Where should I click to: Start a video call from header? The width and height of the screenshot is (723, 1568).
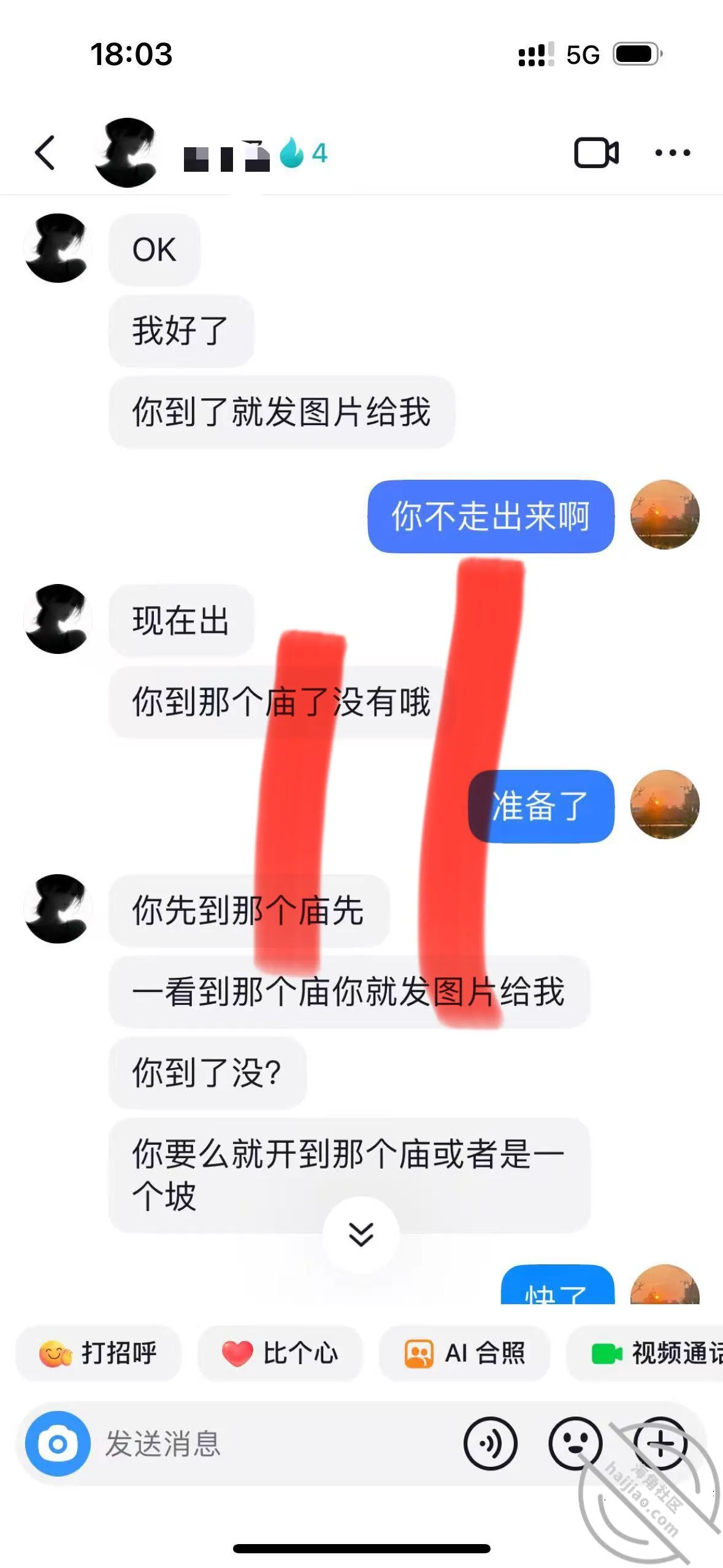pyautogui.click(x=596, y=153)
